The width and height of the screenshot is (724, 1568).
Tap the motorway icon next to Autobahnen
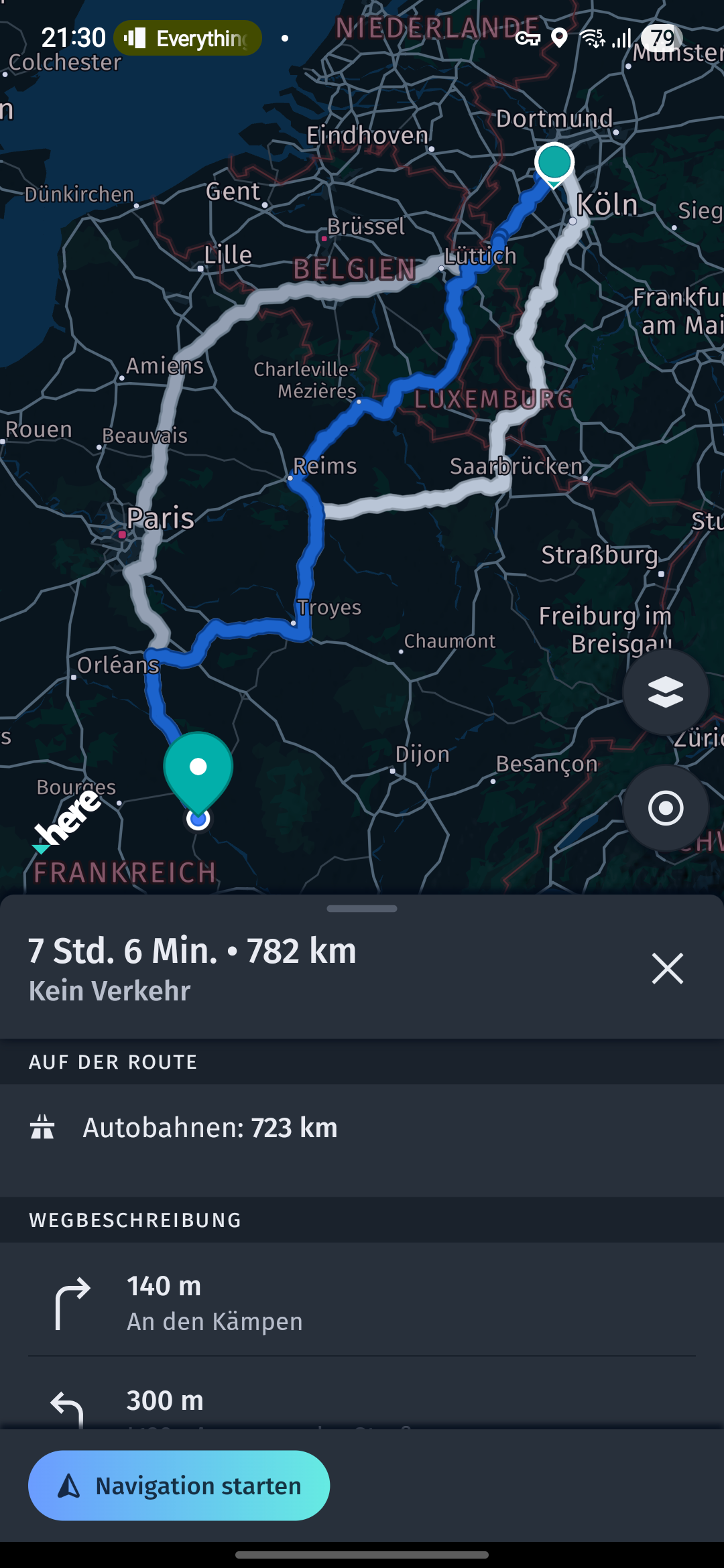tap(42, 1126)
